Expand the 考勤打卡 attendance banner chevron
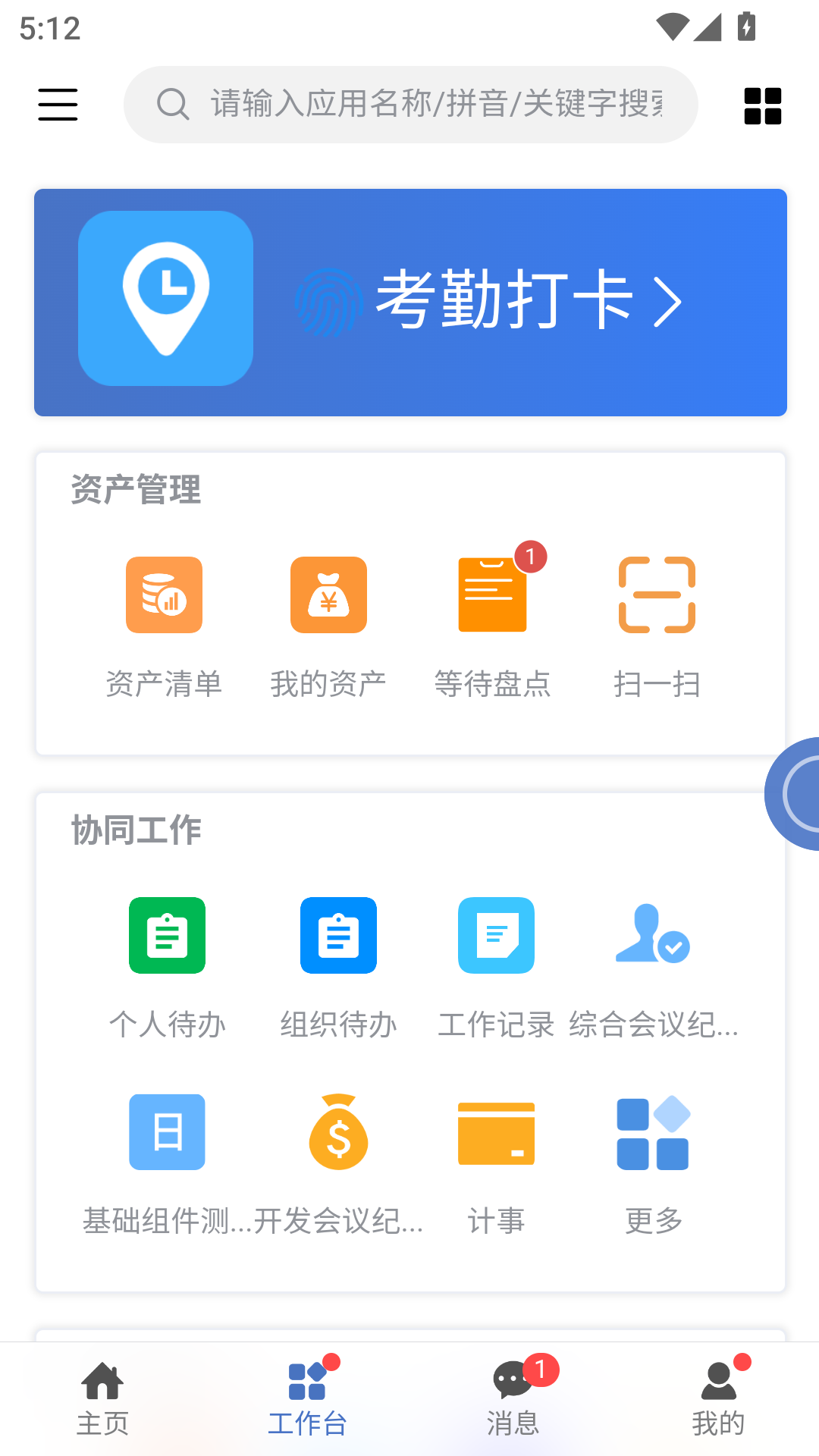This screenshot has width=819, height=1456. point(667,301)
